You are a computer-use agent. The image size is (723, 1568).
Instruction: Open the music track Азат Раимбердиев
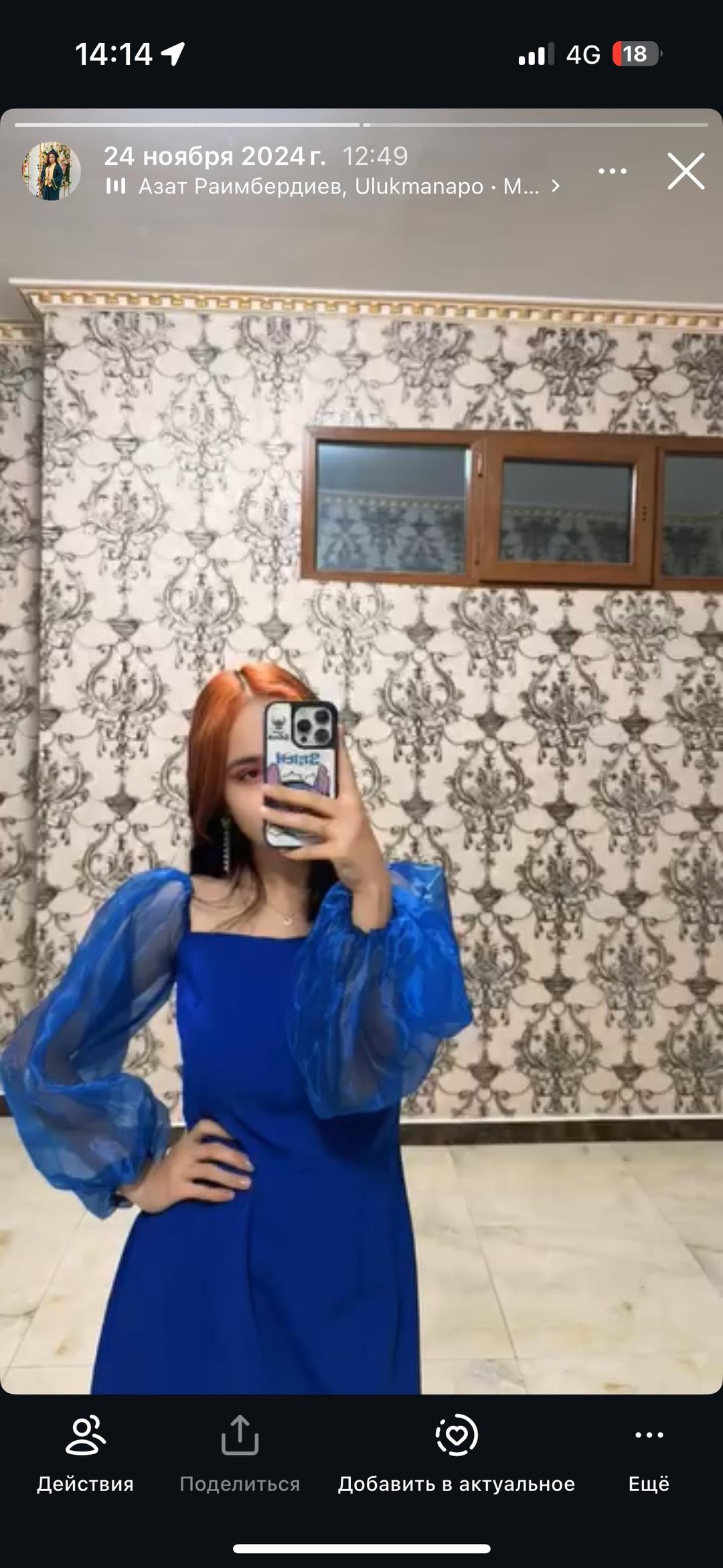pos(333,186)
